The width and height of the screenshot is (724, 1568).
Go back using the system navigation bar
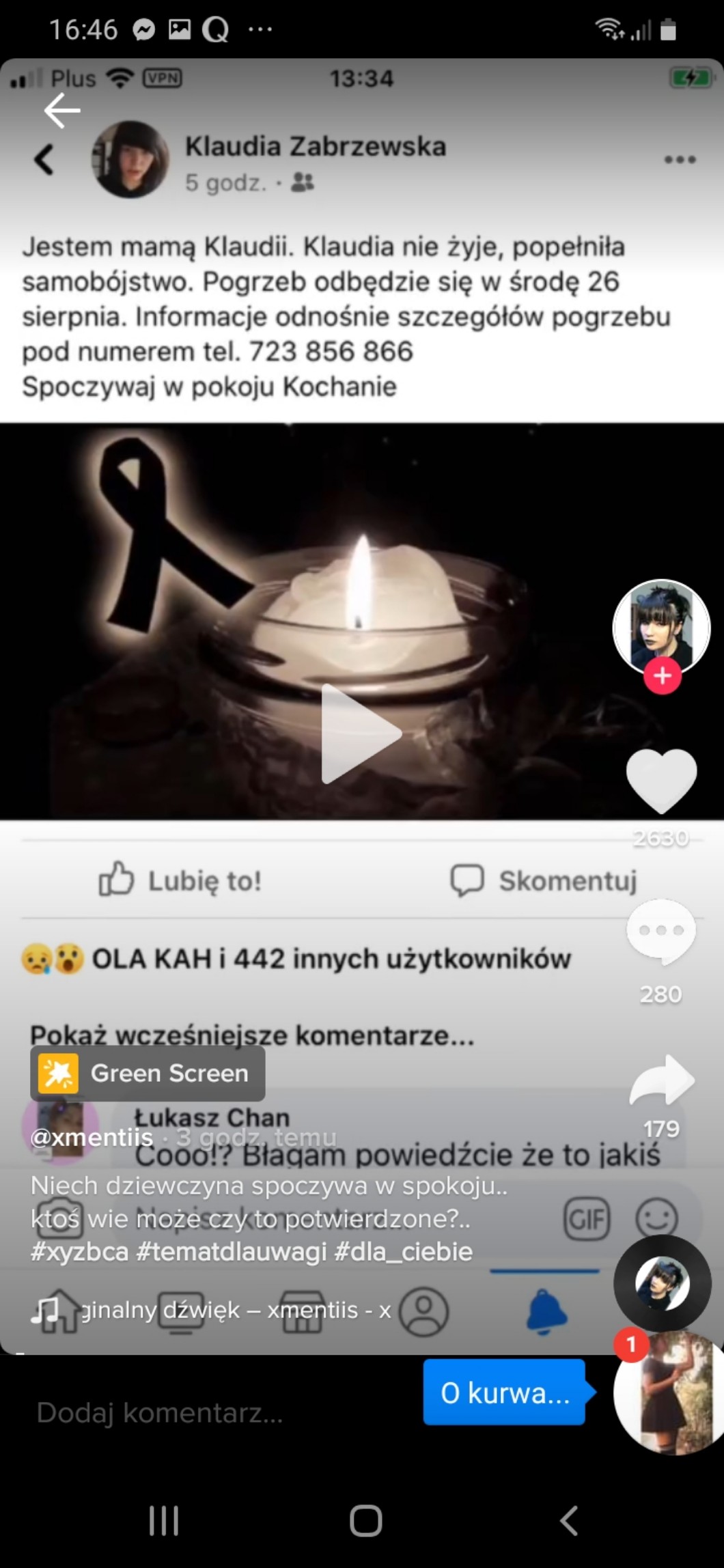click(x=568, y=1520)
